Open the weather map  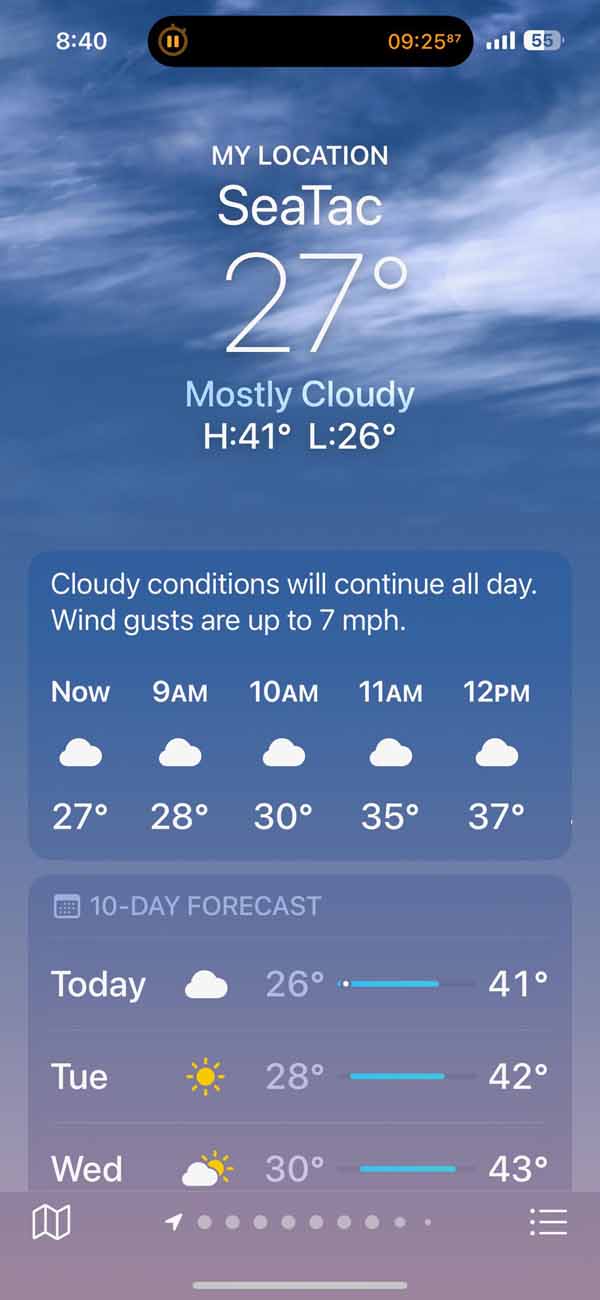(x=51, y=1222)
